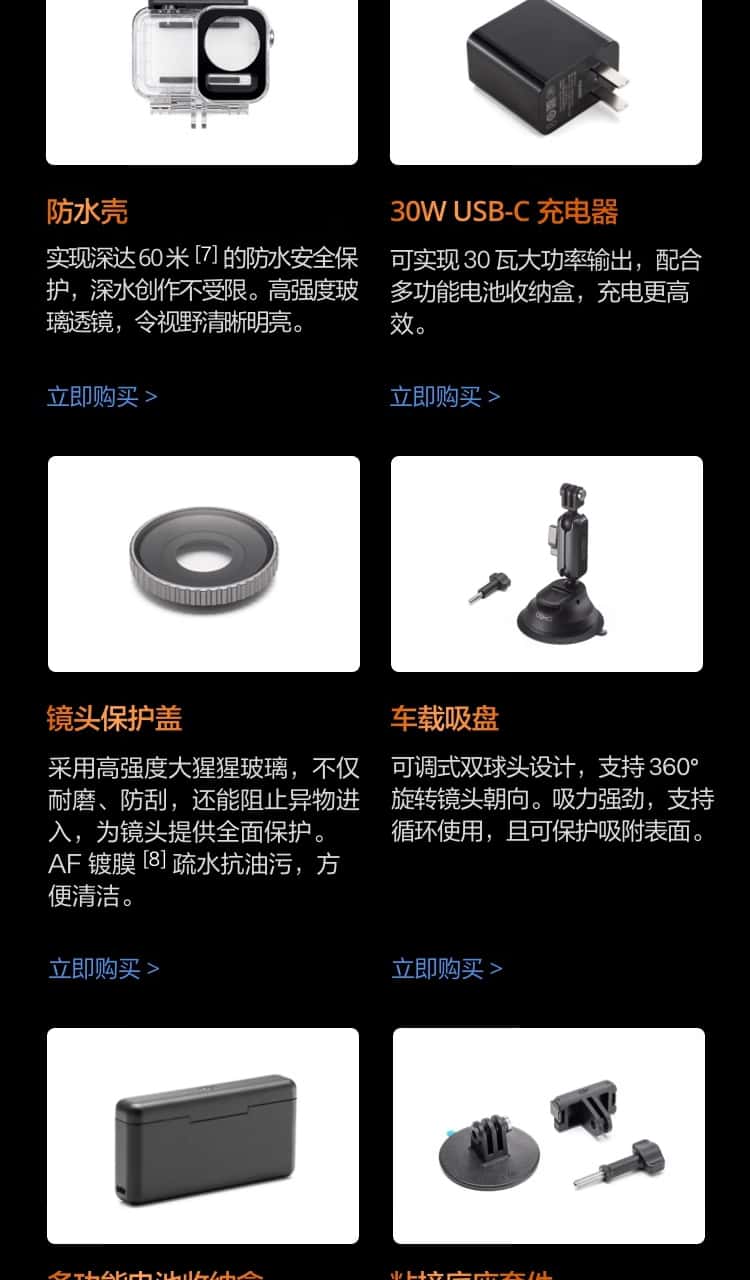Image resolution: width=750 pixels, height=1280 pixels.
Task: Select 立即购买 below 镜头保护盖
Action: (x=104, y=968)
